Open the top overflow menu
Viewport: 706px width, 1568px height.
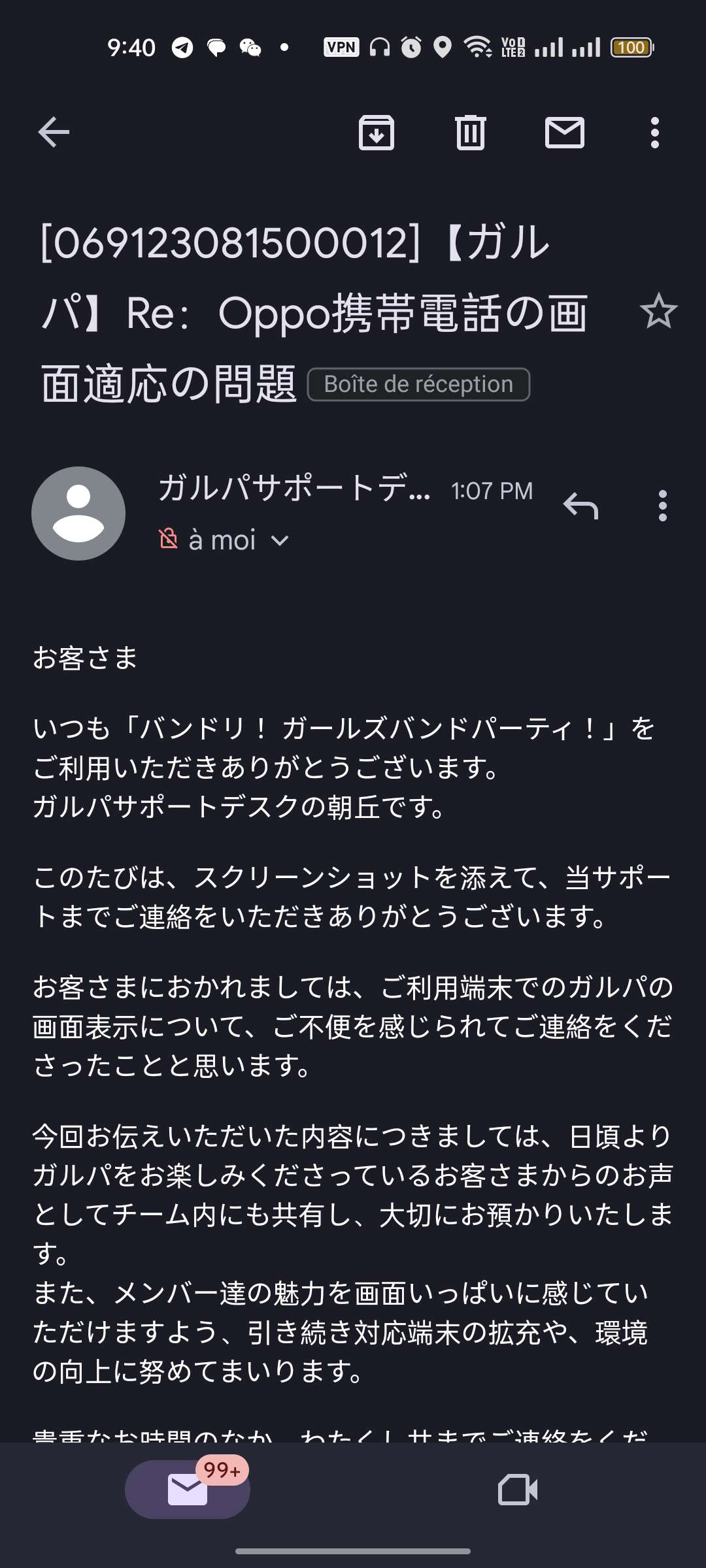pyautogui.click(x=654, y=133)
